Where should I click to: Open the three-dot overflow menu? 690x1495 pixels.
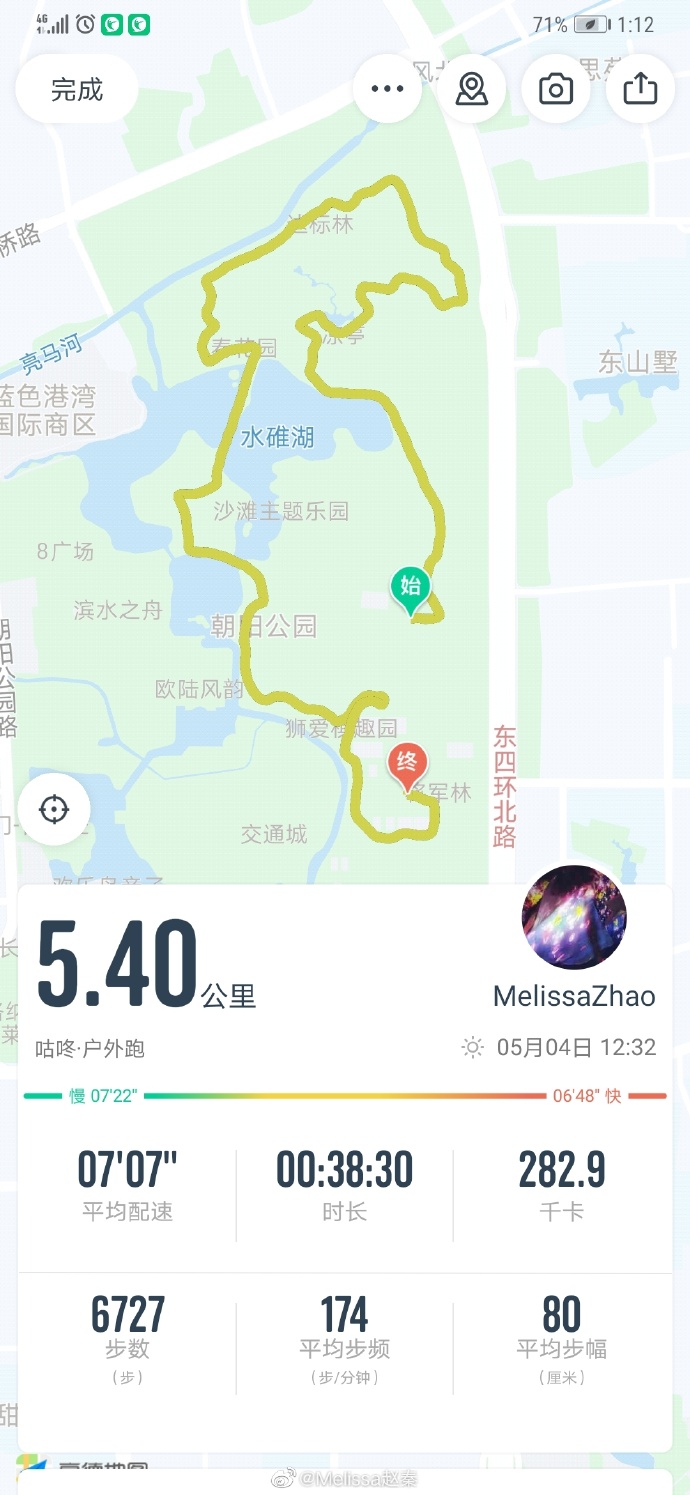pyautogui.click(x=387, y=89)
